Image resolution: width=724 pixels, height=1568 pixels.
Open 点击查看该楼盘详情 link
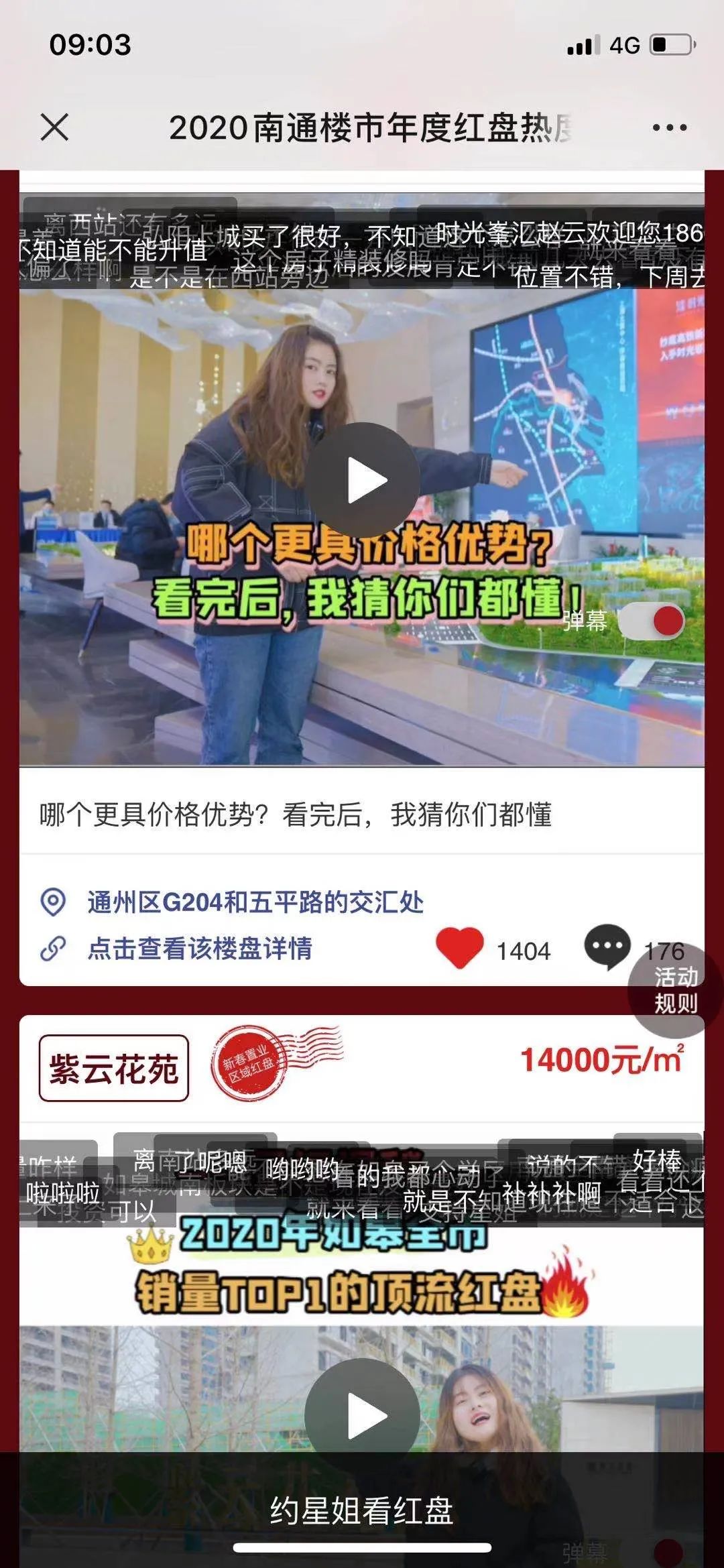click(199, 949)
